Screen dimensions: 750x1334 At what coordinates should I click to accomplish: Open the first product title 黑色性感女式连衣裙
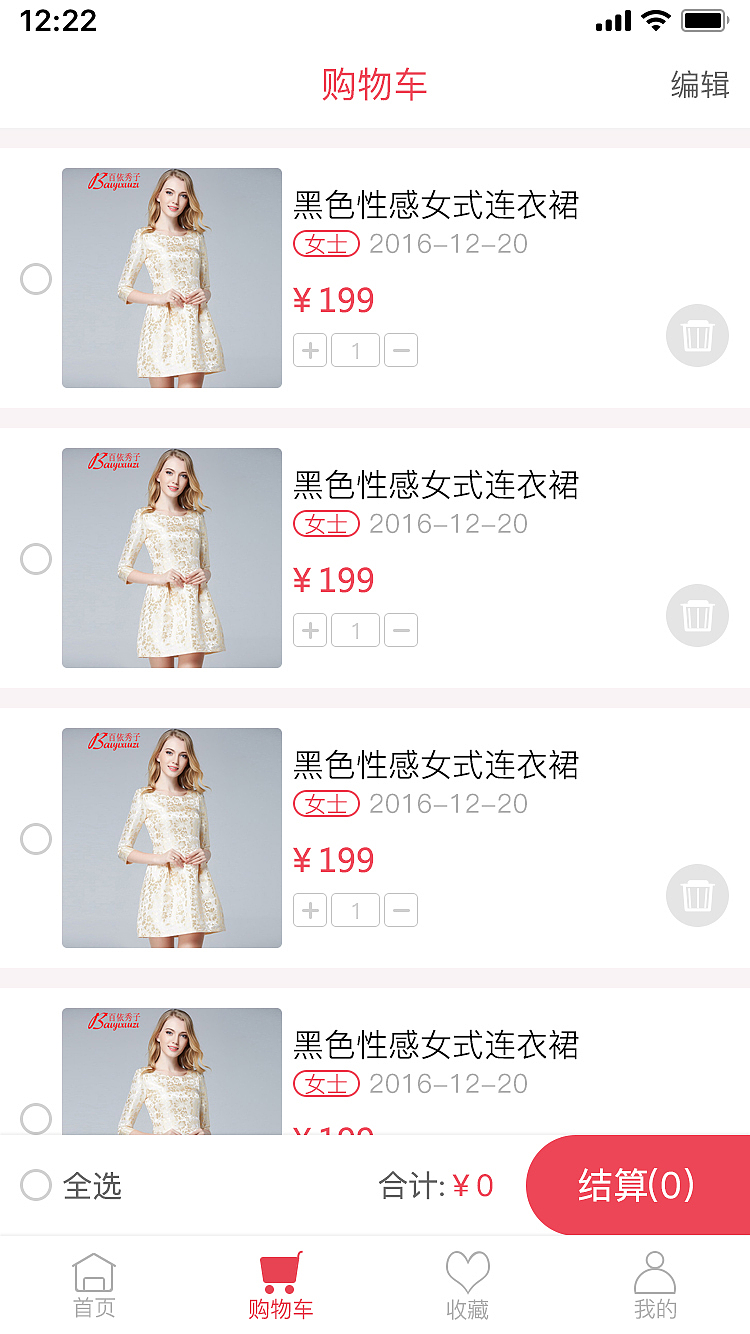pyautogui.click(x=437, y=205)
